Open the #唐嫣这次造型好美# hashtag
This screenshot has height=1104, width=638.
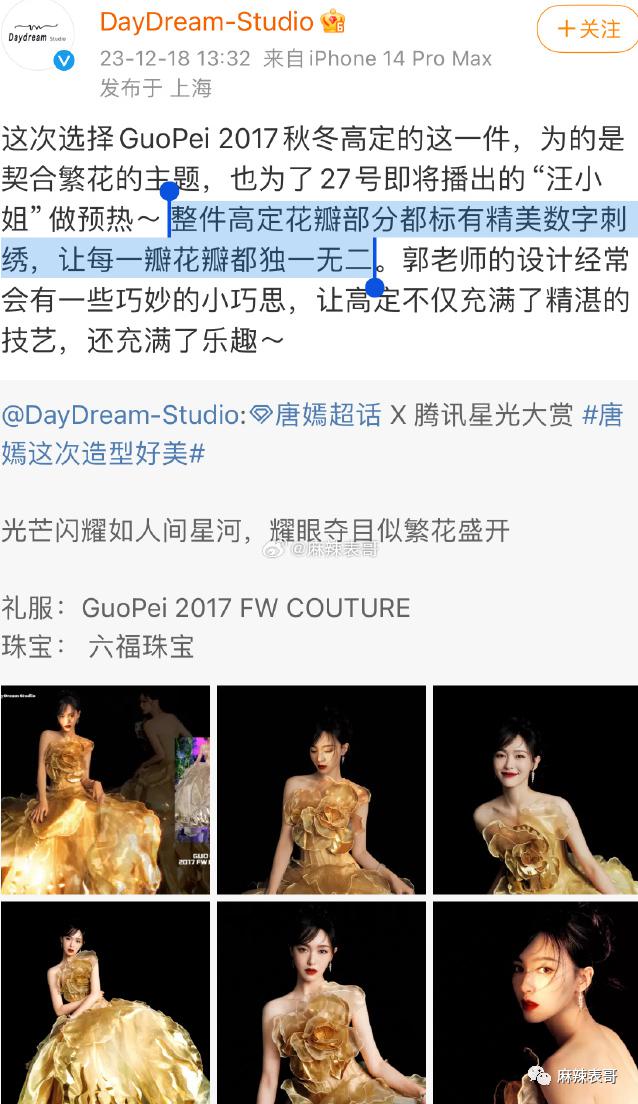(312, 434)
